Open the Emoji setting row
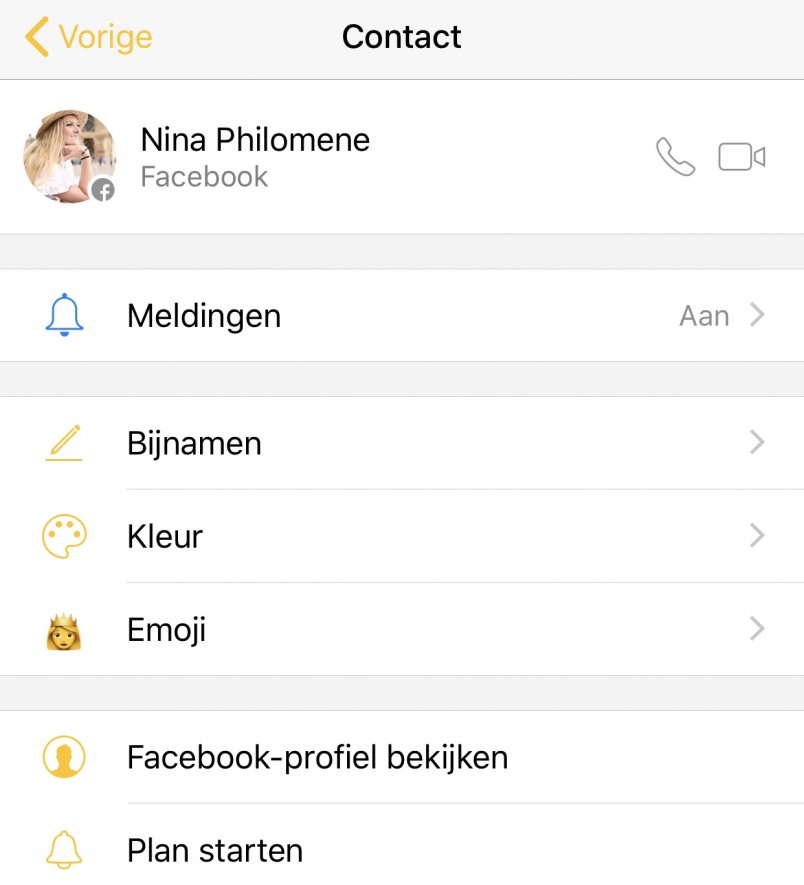The width and height of the screenshot is (804, 885). [x=402, y=630]
